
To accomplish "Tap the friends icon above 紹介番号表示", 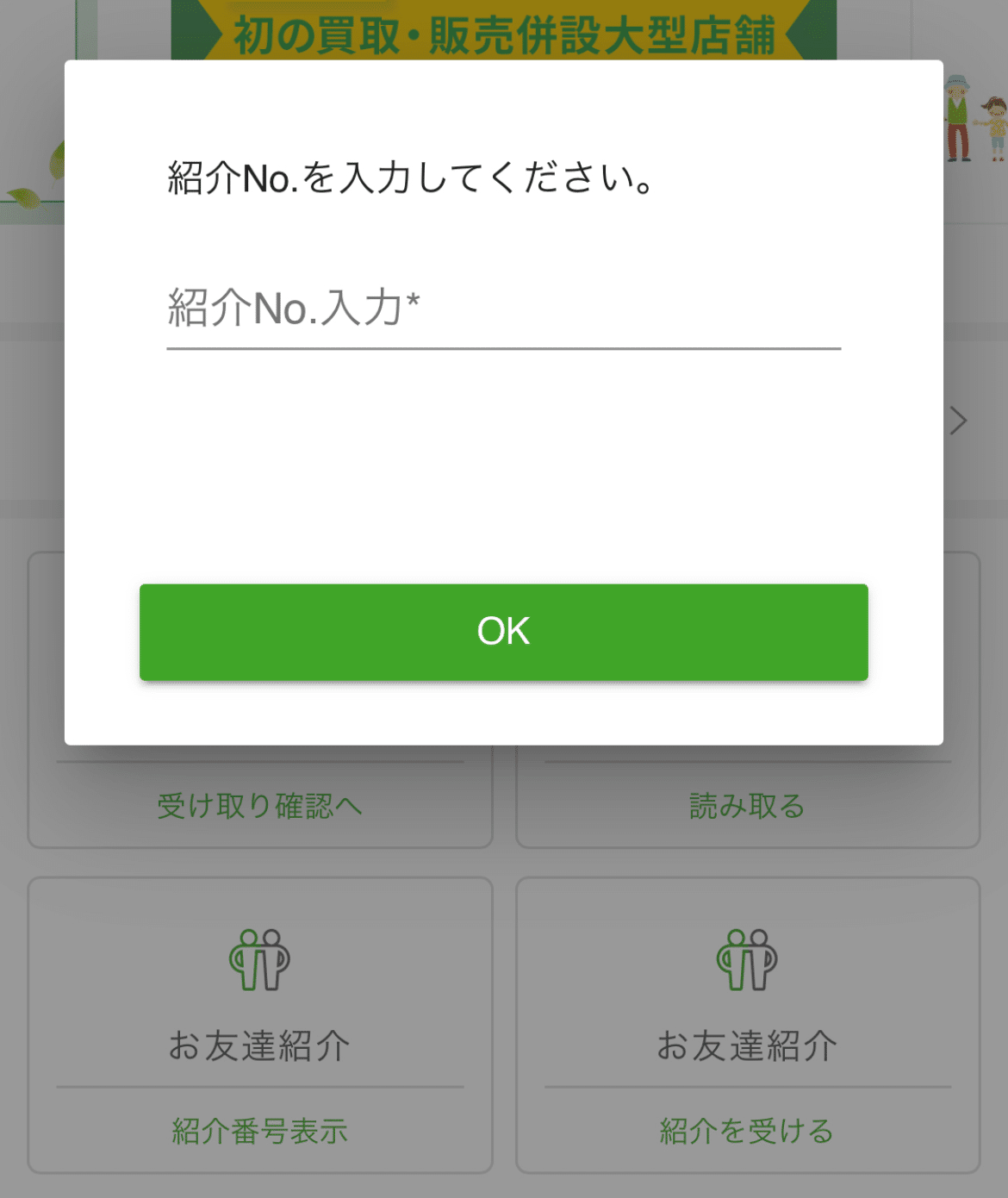I will tap(260, 959).
